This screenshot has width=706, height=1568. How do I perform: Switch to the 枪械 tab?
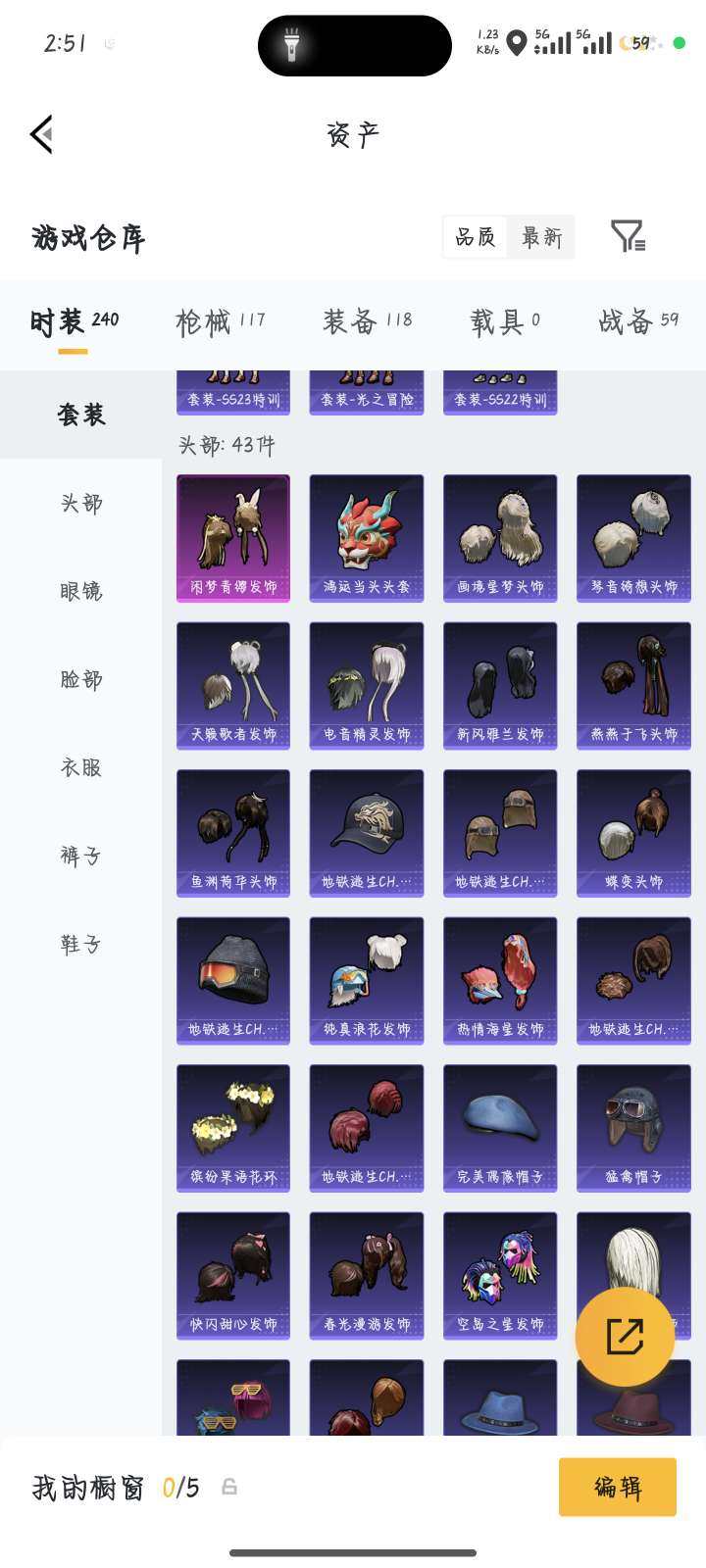(220, 321)
